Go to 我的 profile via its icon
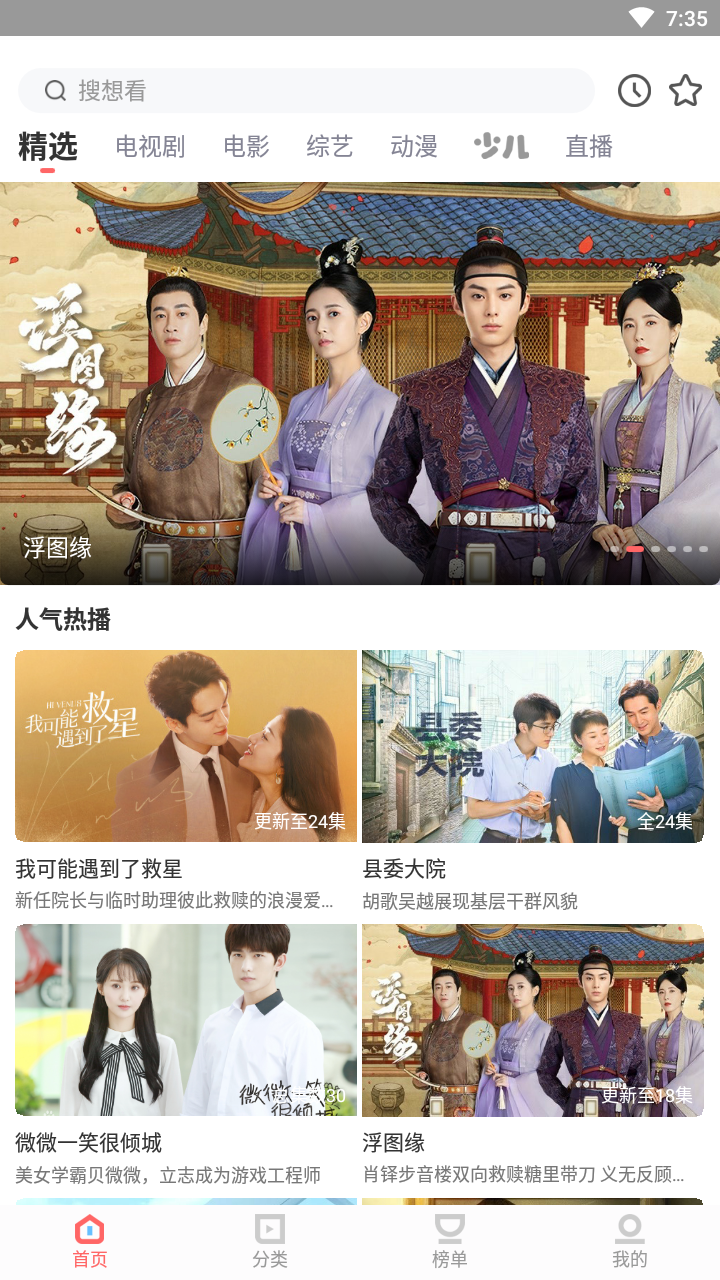 click(x=629, y=1228)
